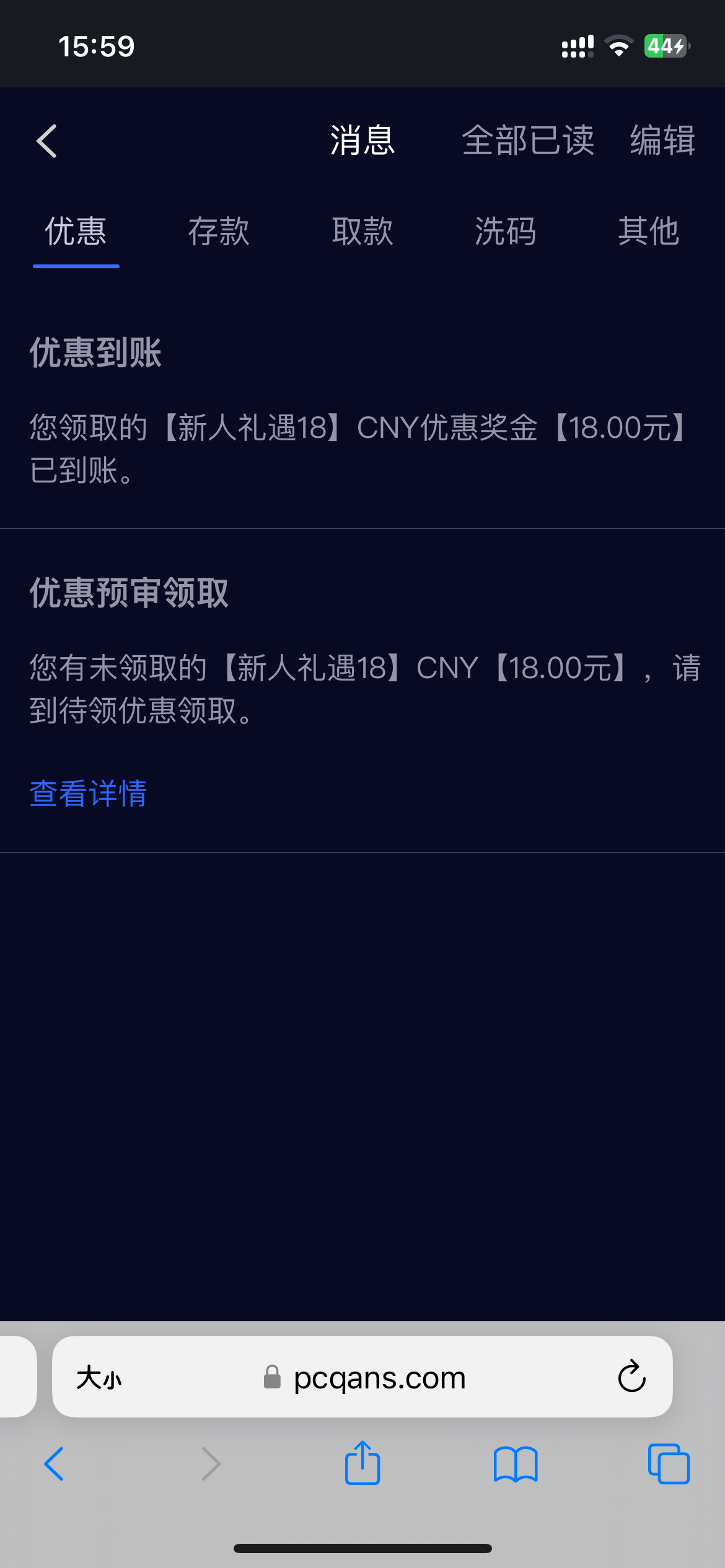Reload the page in Safari
Image resolution: width=725 pixels, height=1568 pixels.
click(x=631, y=1377)
